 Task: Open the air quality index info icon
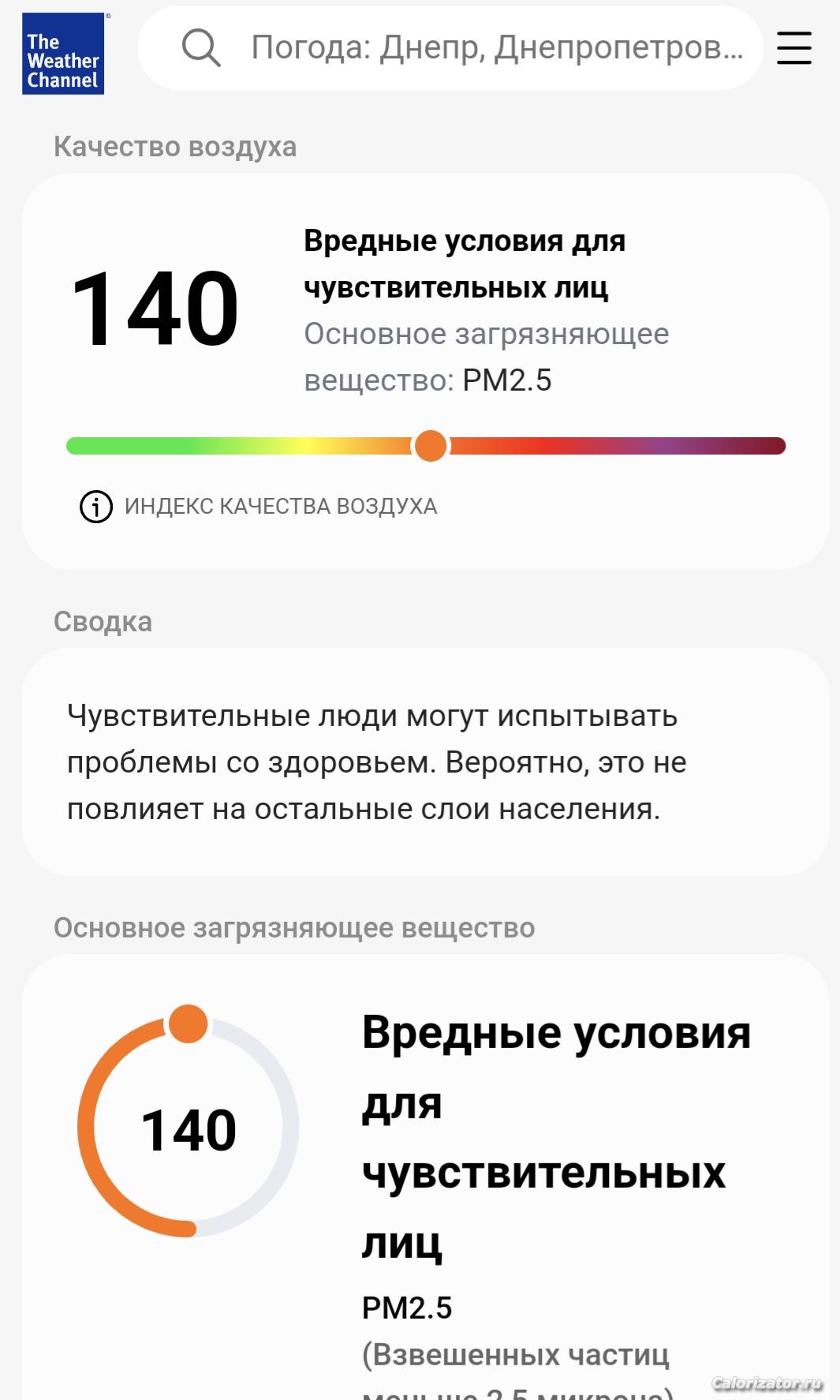(x=96, y=507)
